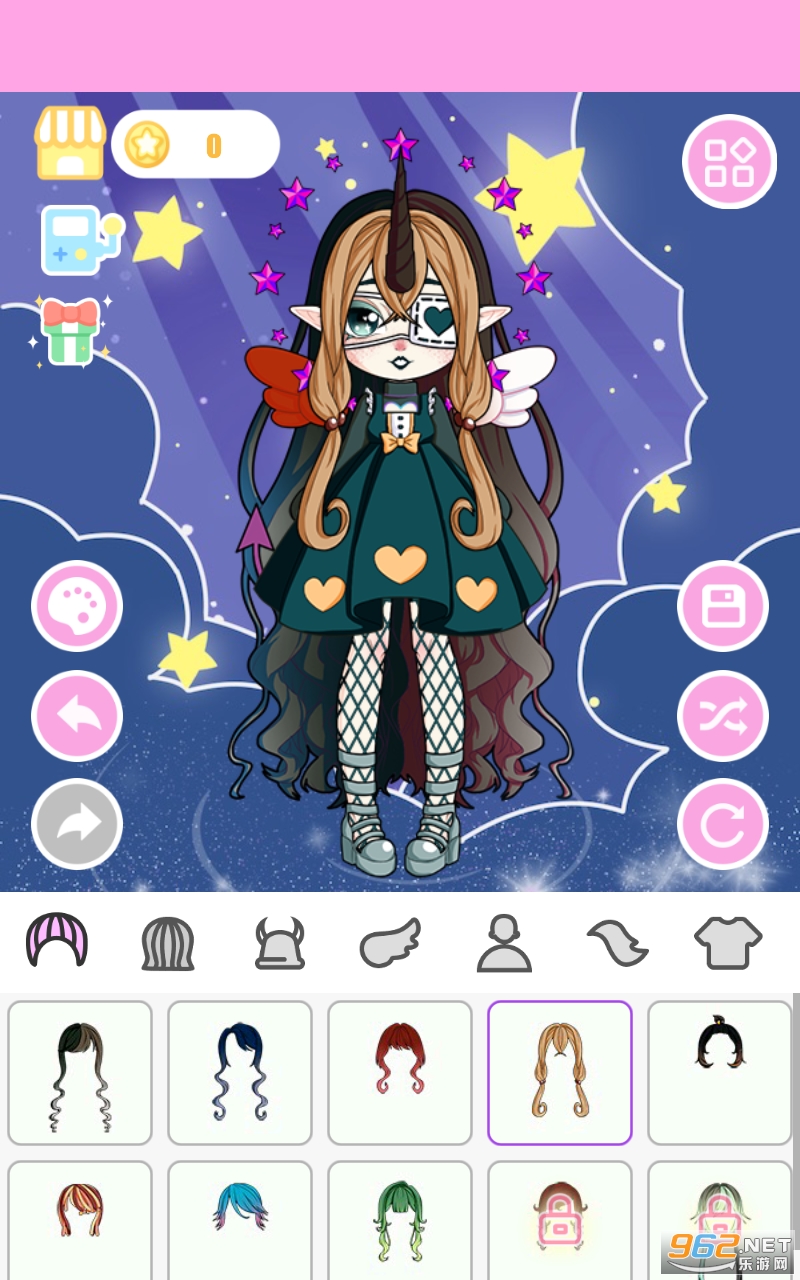Switch to the shirt clothing tab
The image size is (800, 1280).
click(x=728, y=943)
